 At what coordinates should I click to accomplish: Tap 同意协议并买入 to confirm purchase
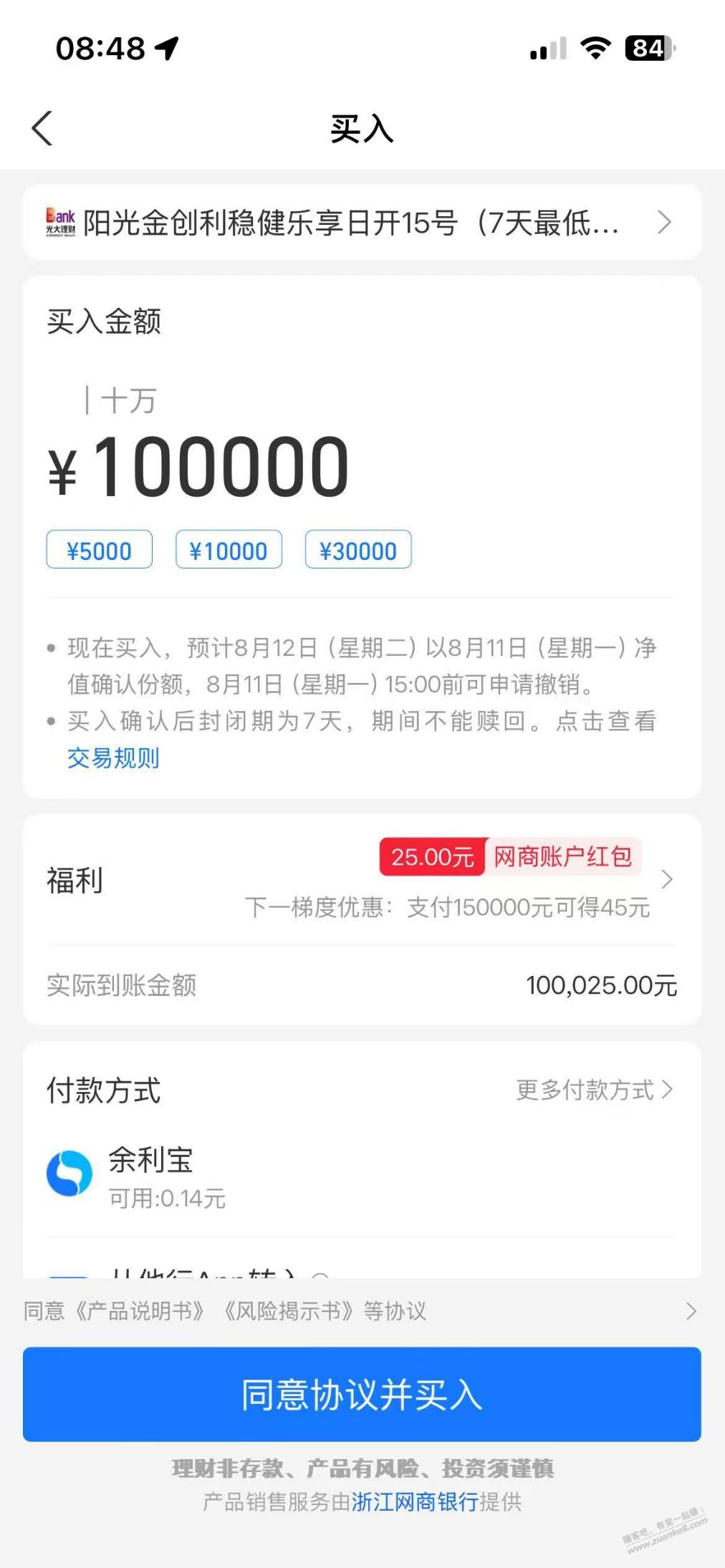click(x=362, y=1394)
